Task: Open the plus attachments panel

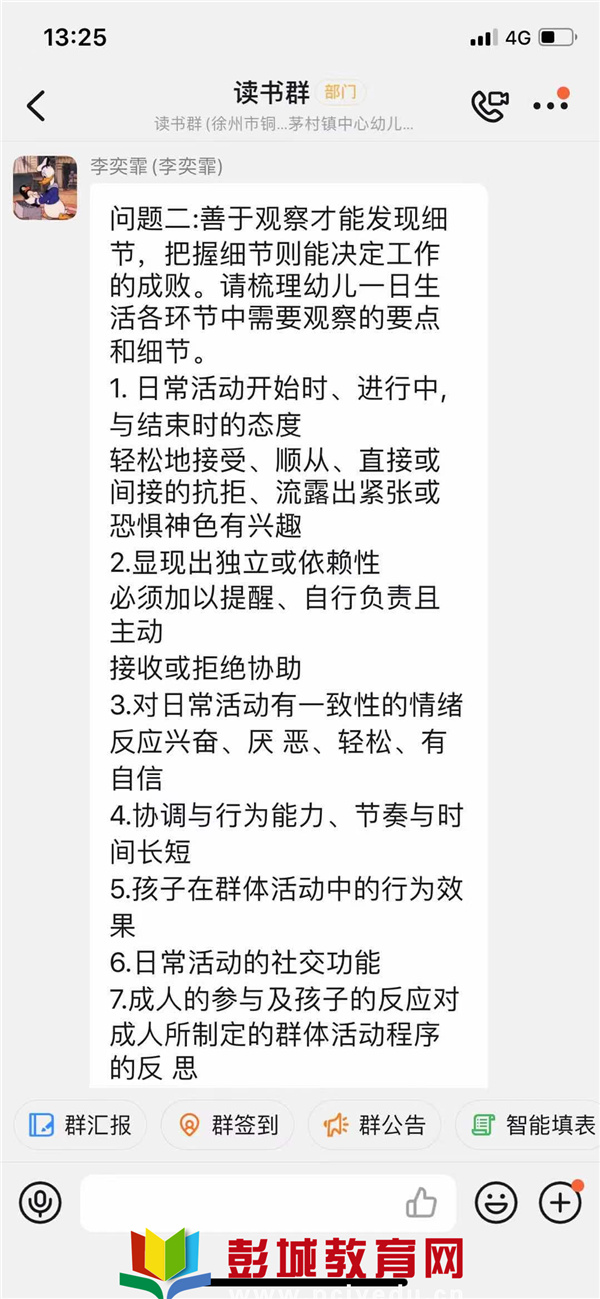Action: [560, 1202]
